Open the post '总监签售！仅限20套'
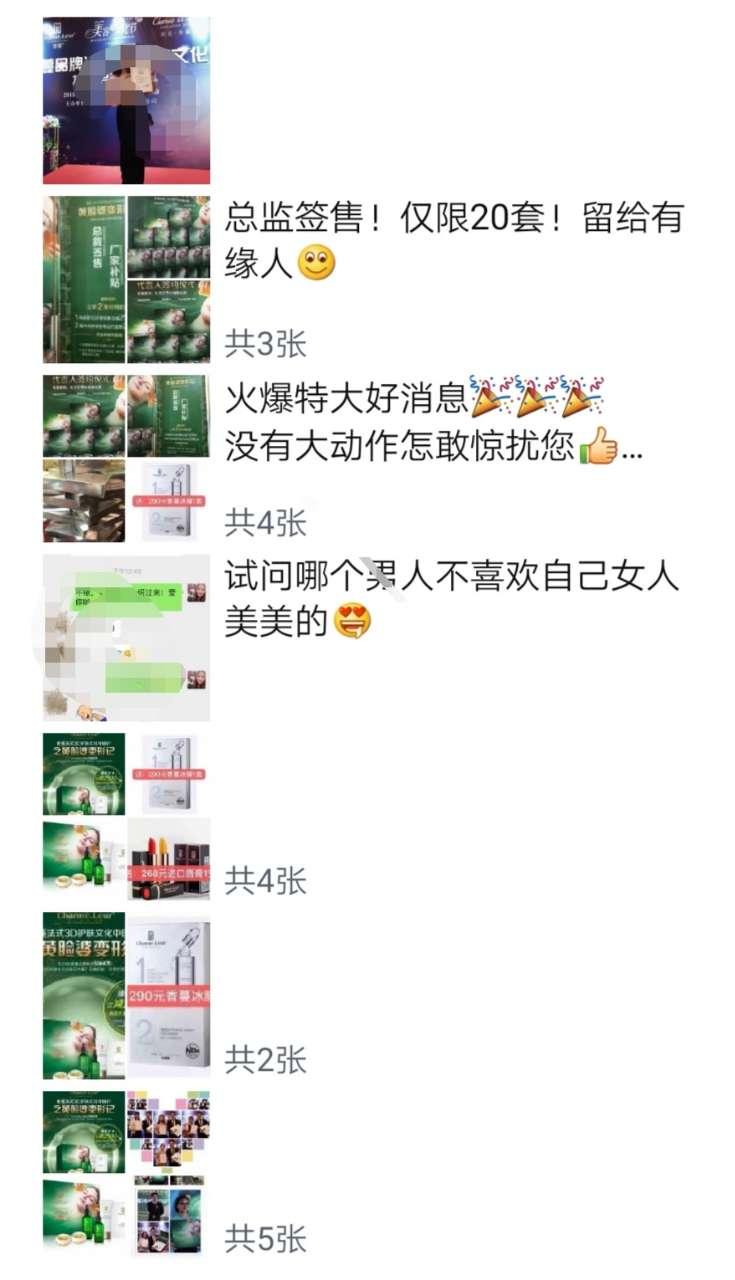 point(452,241)
